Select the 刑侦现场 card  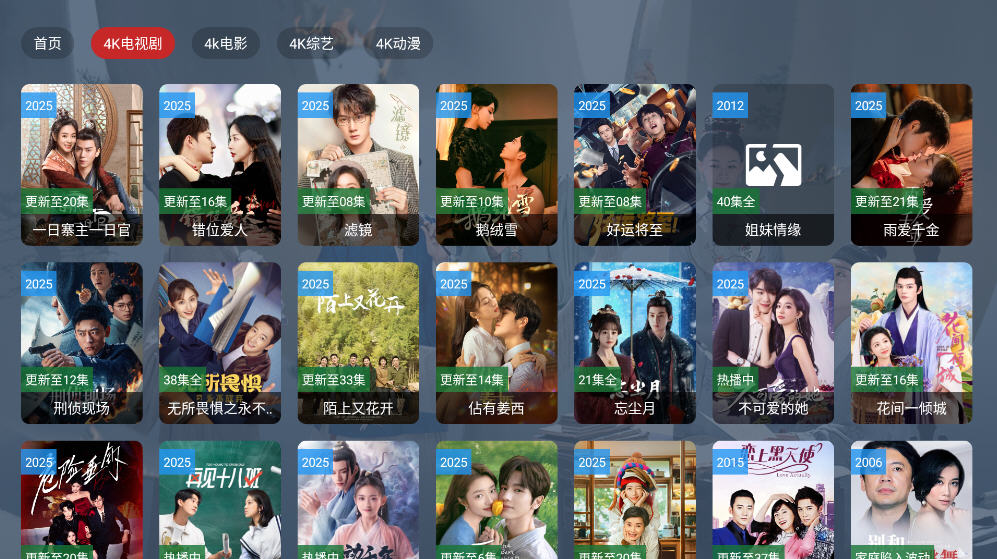[x=82, y=343]
